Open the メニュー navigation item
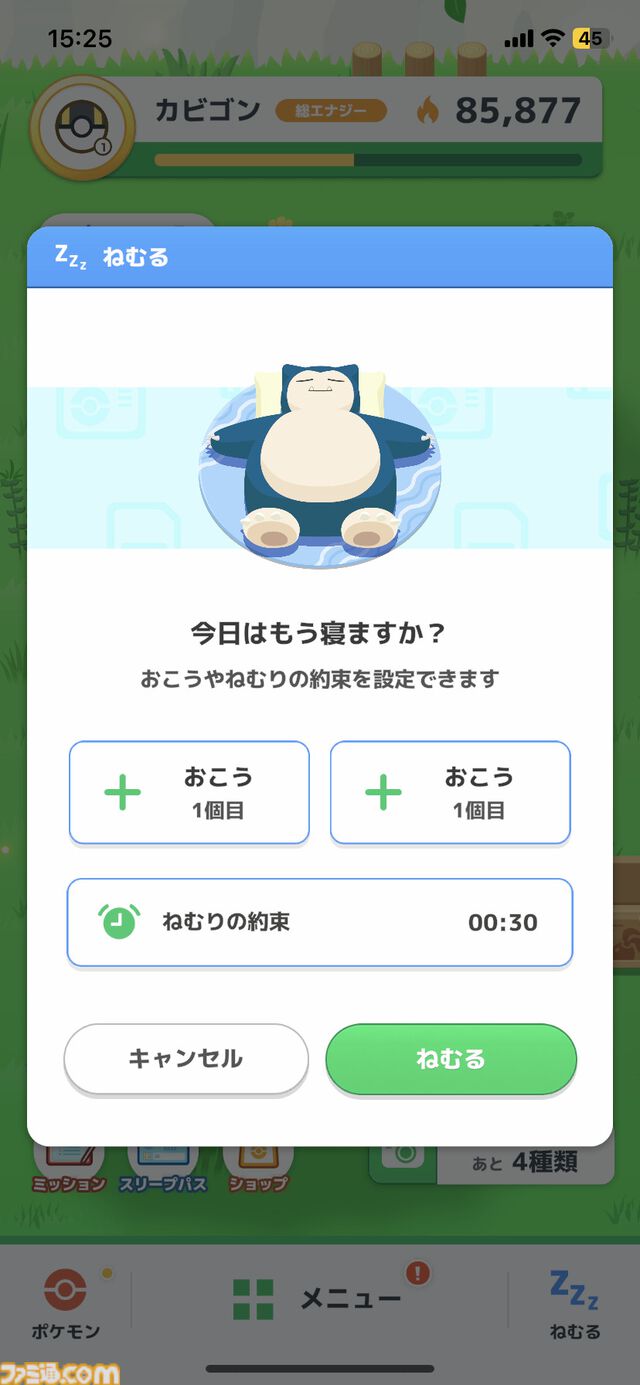 [x=318, y=1298]
